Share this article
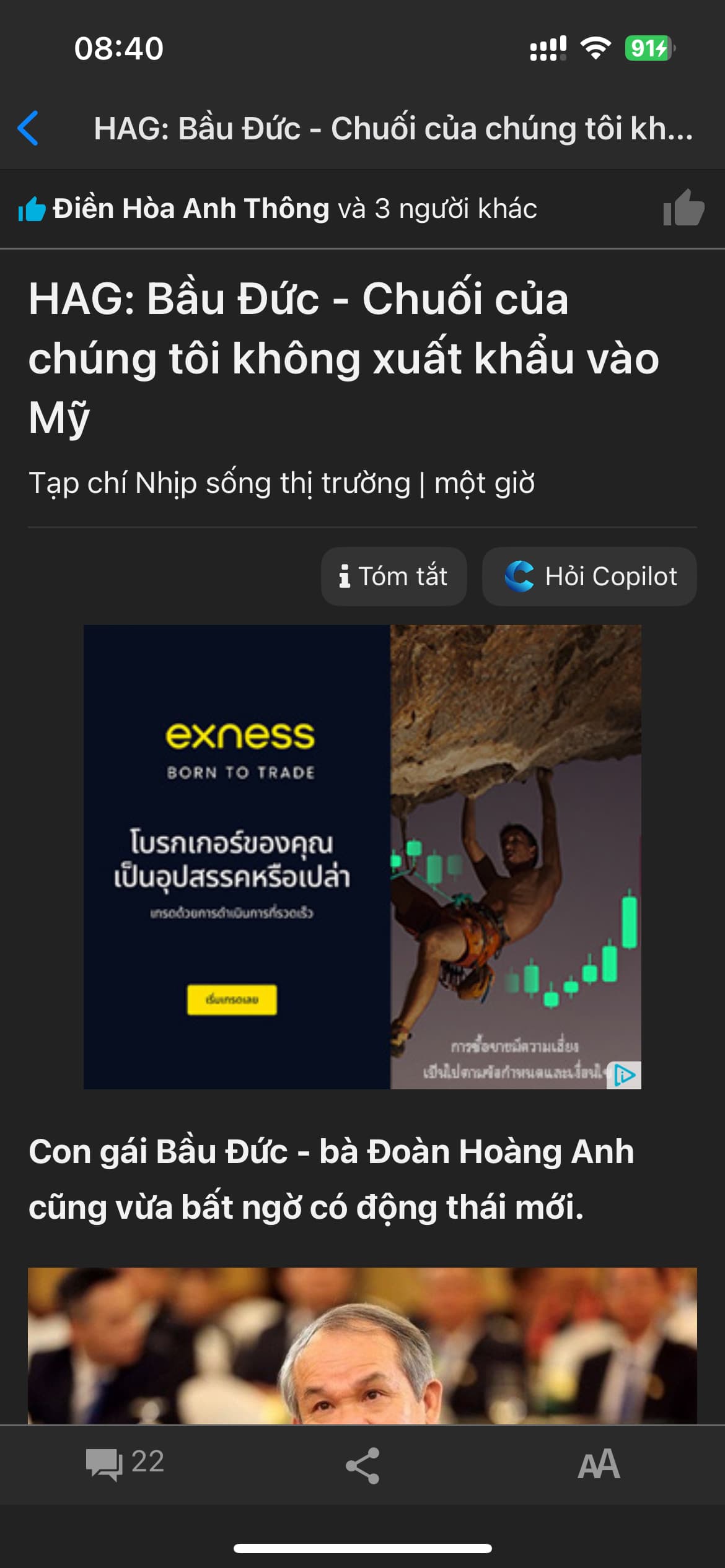Image resolution: width=725 pixels, height=1568 pixels. 362,1465
